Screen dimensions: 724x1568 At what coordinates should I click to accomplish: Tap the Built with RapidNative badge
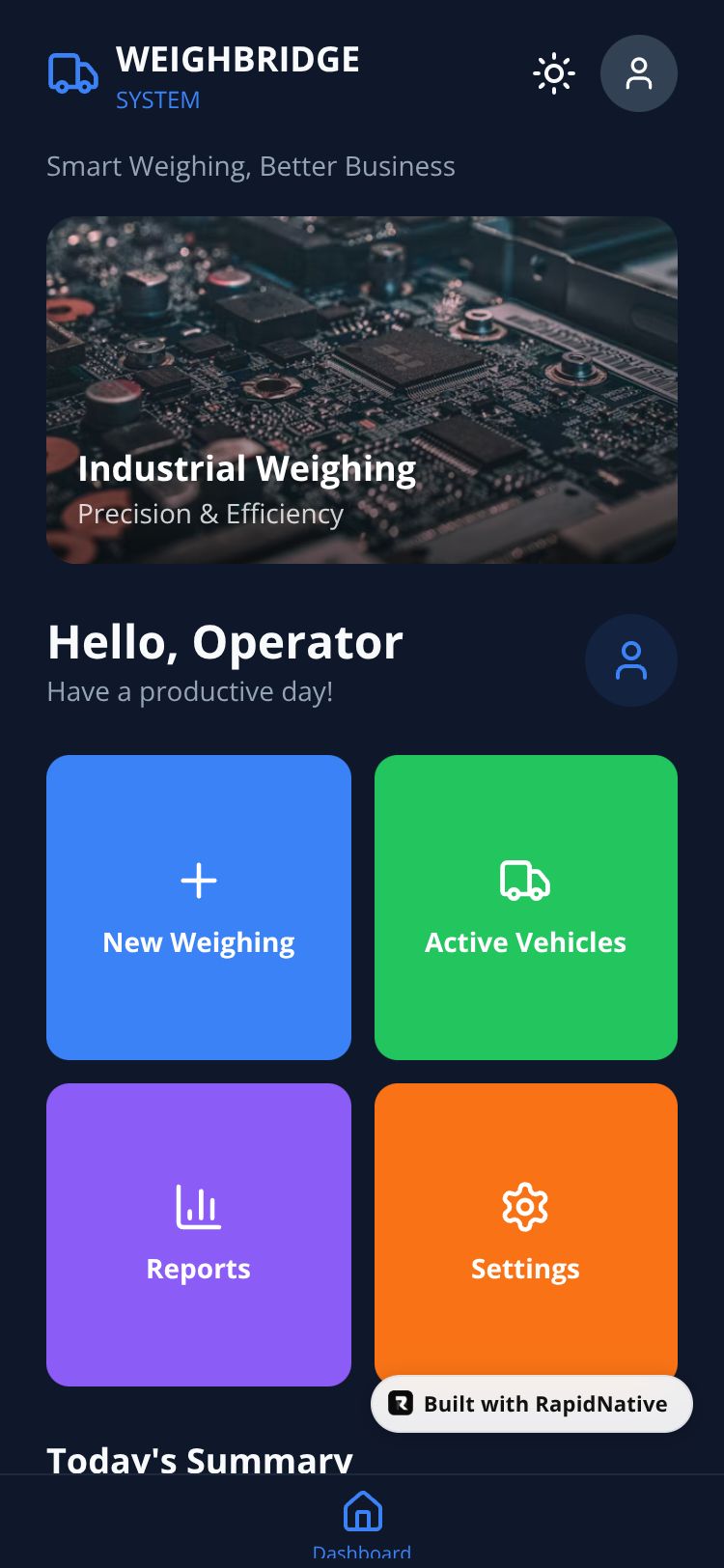click(x=532, y=1404)
